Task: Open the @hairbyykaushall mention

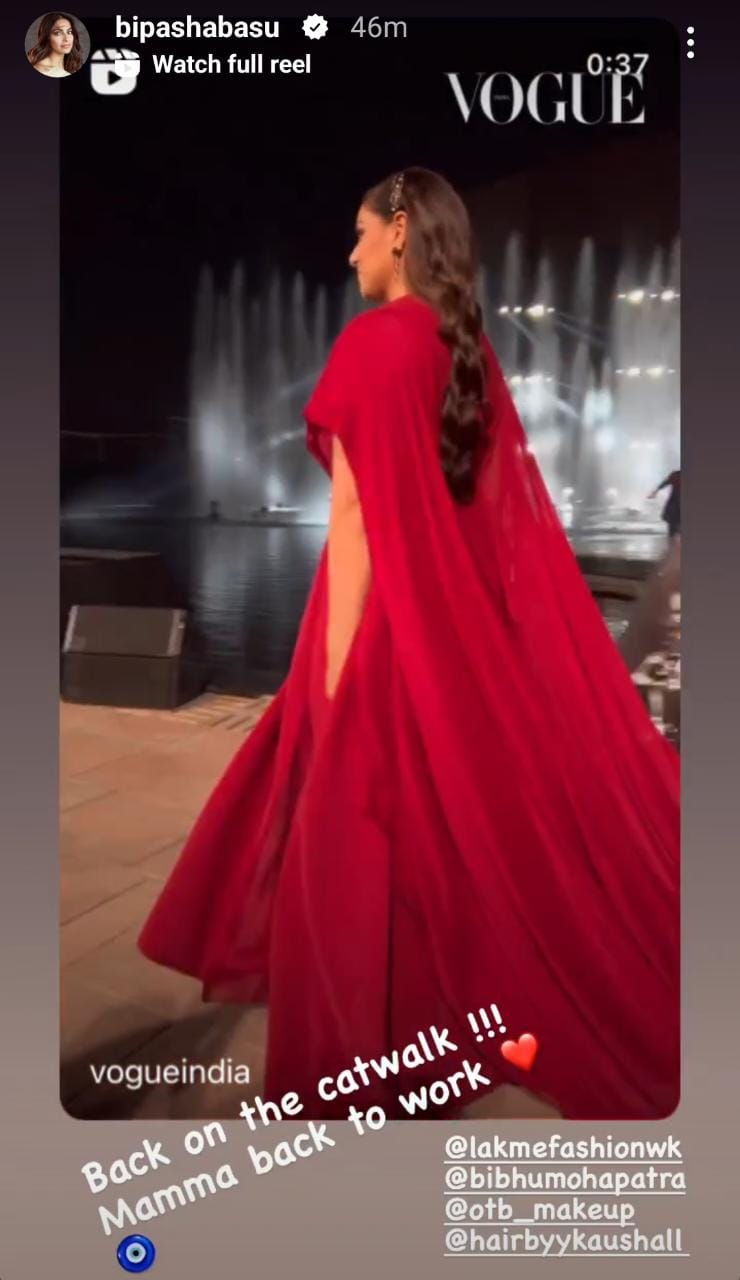Action: [x=566, y=1241]
